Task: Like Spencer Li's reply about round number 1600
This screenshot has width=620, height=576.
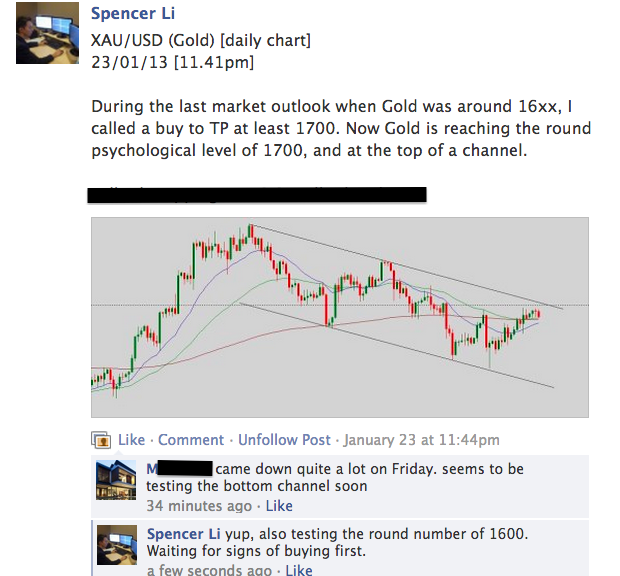Action: pyautogui.click(x=299, y=570)
